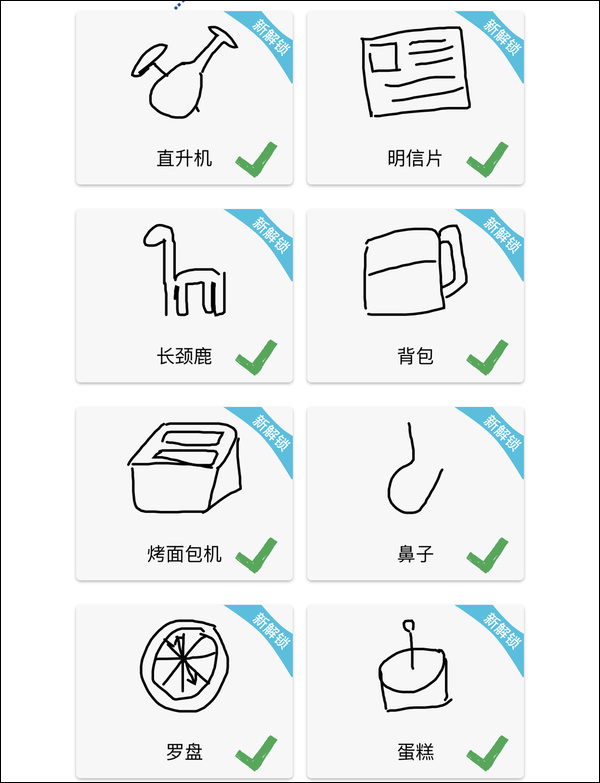Select the 蛋糕 drawing card
This screenshot has width=600, height=783.
point(415,690)
